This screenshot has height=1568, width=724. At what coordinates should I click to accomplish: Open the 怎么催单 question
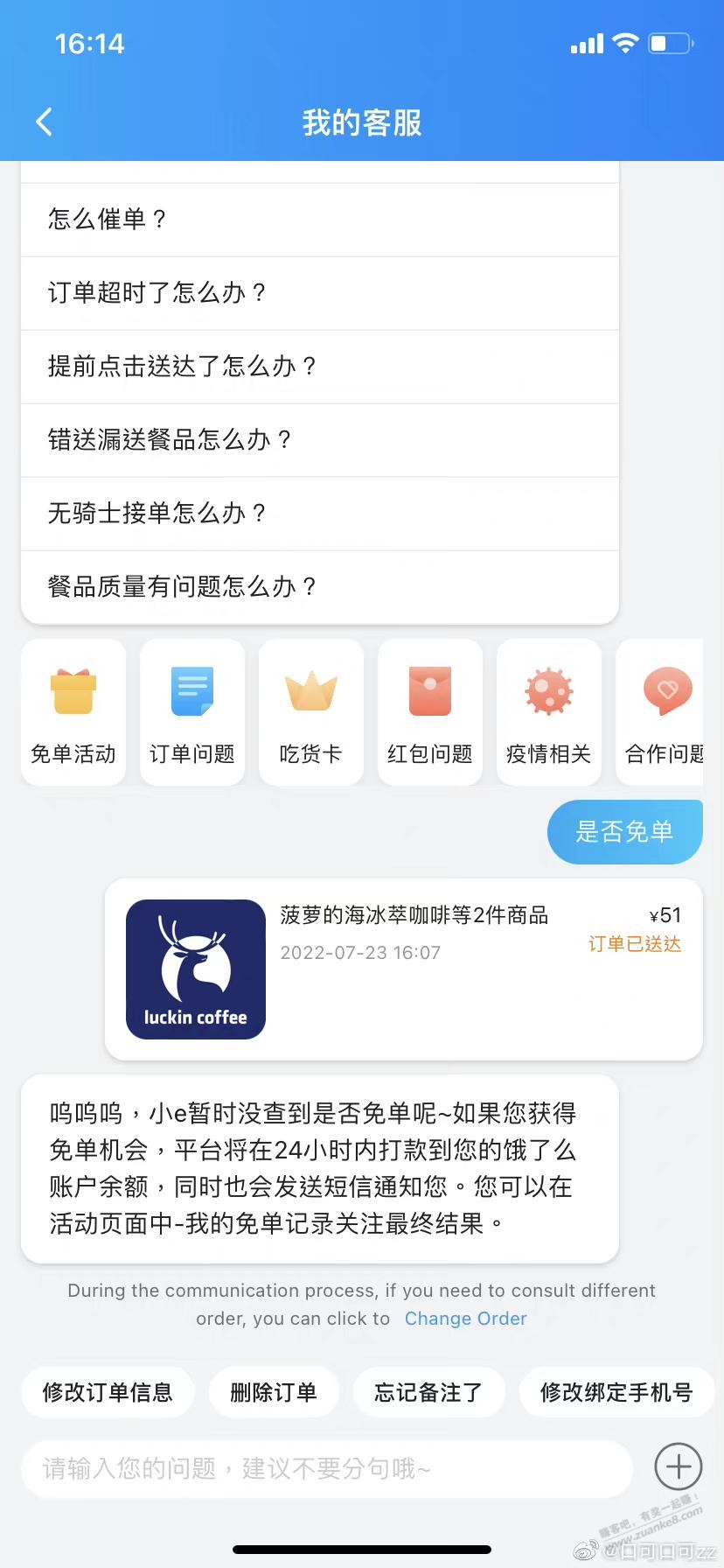coord(320,220)
